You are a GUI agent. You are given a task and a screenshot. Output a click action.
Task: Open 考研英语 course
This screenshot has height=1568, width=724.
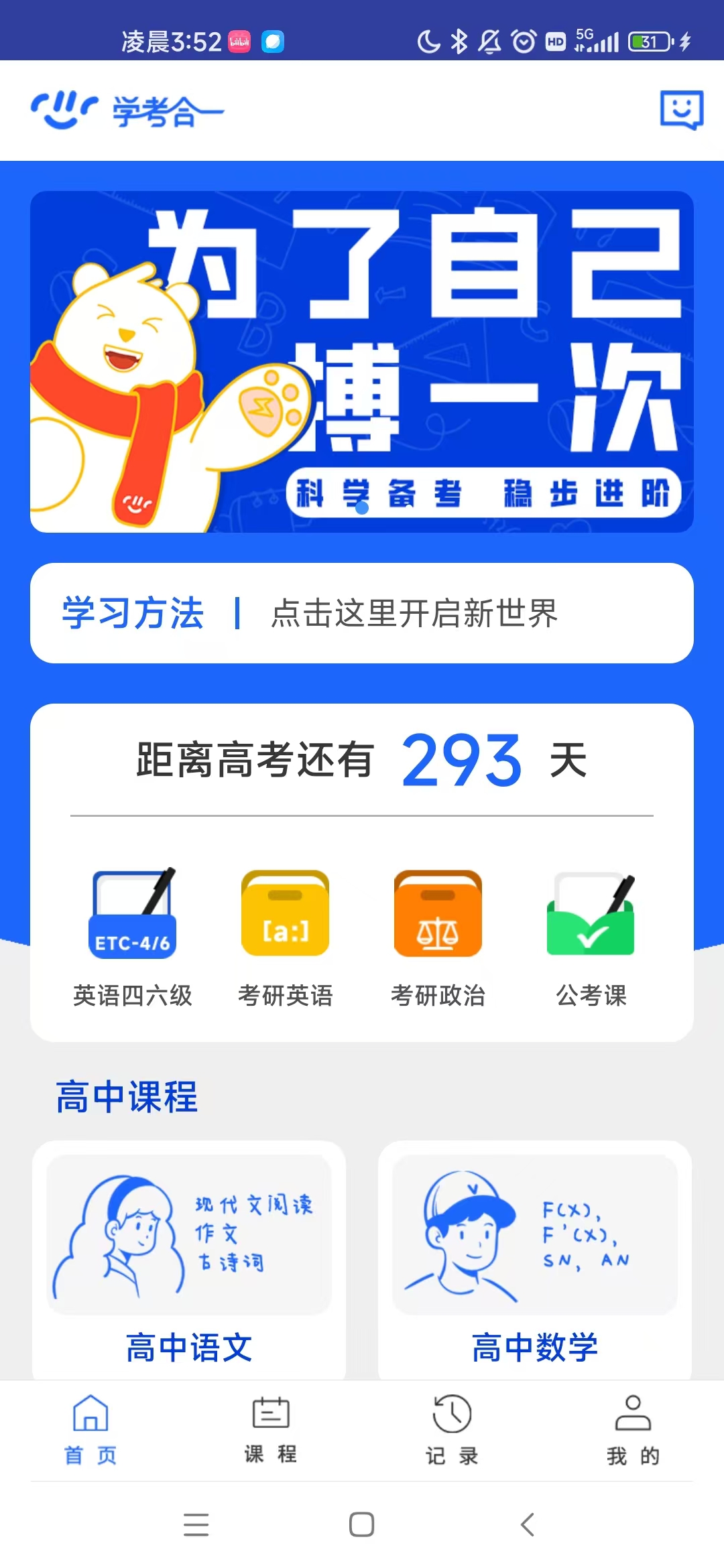tap(286, 938)
